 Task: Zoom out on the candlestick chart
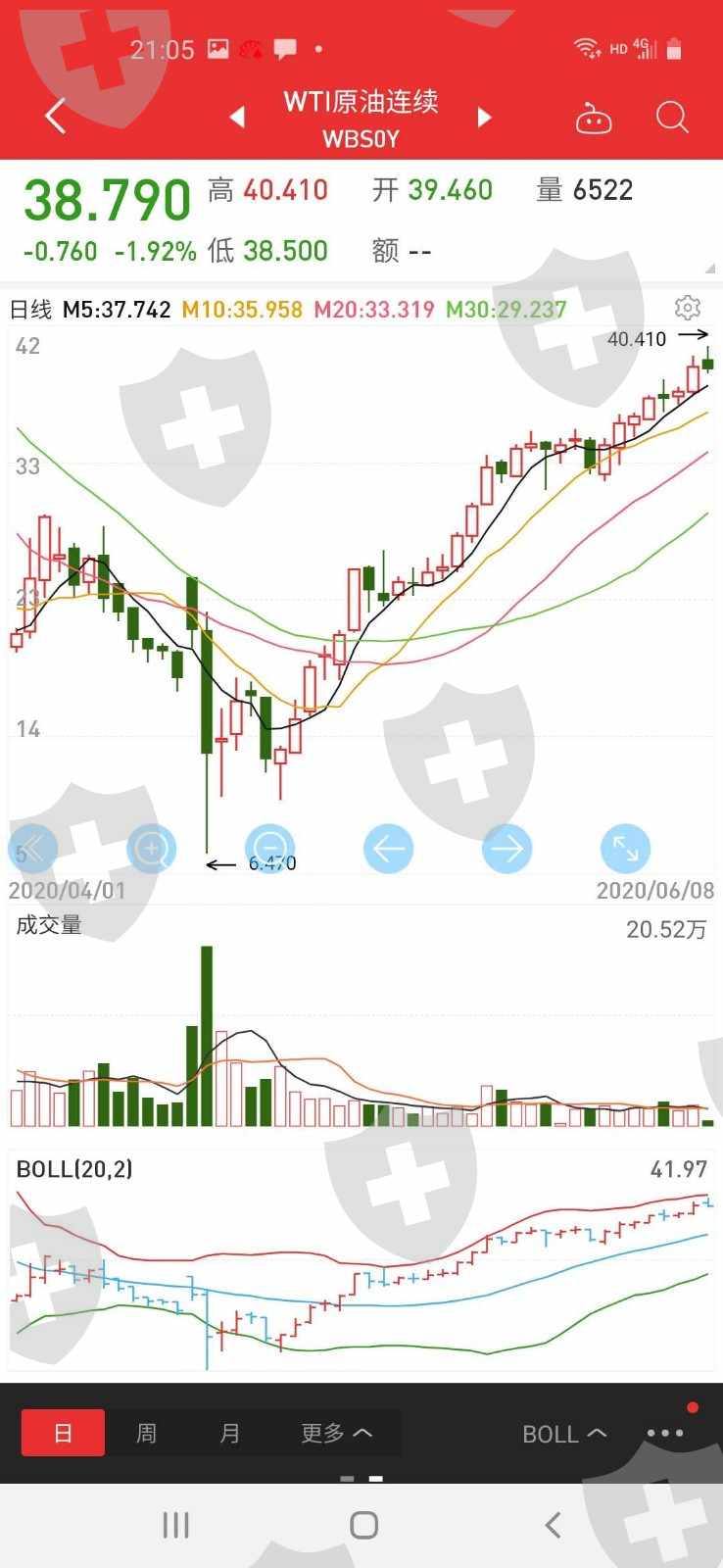coord(269,849)
